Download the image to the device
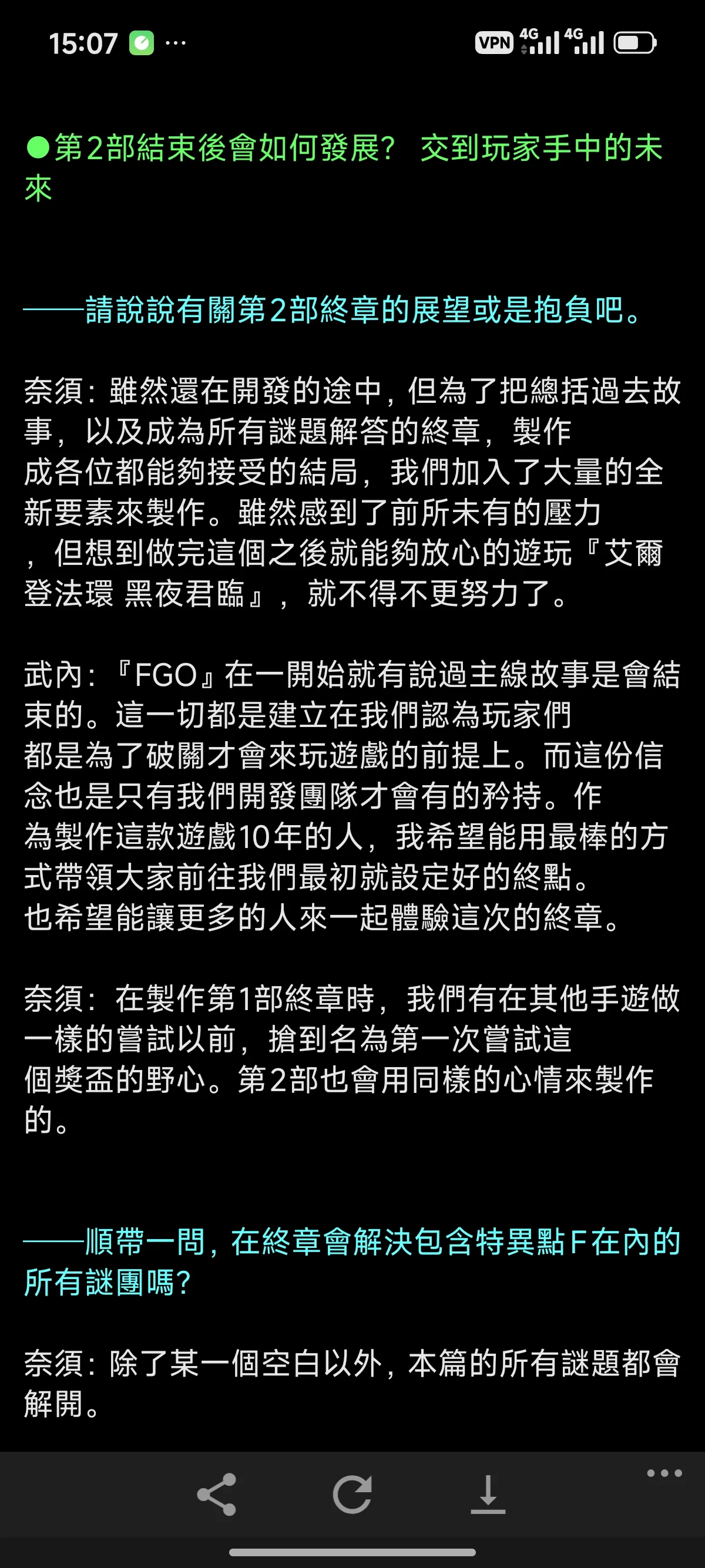 488,1495
